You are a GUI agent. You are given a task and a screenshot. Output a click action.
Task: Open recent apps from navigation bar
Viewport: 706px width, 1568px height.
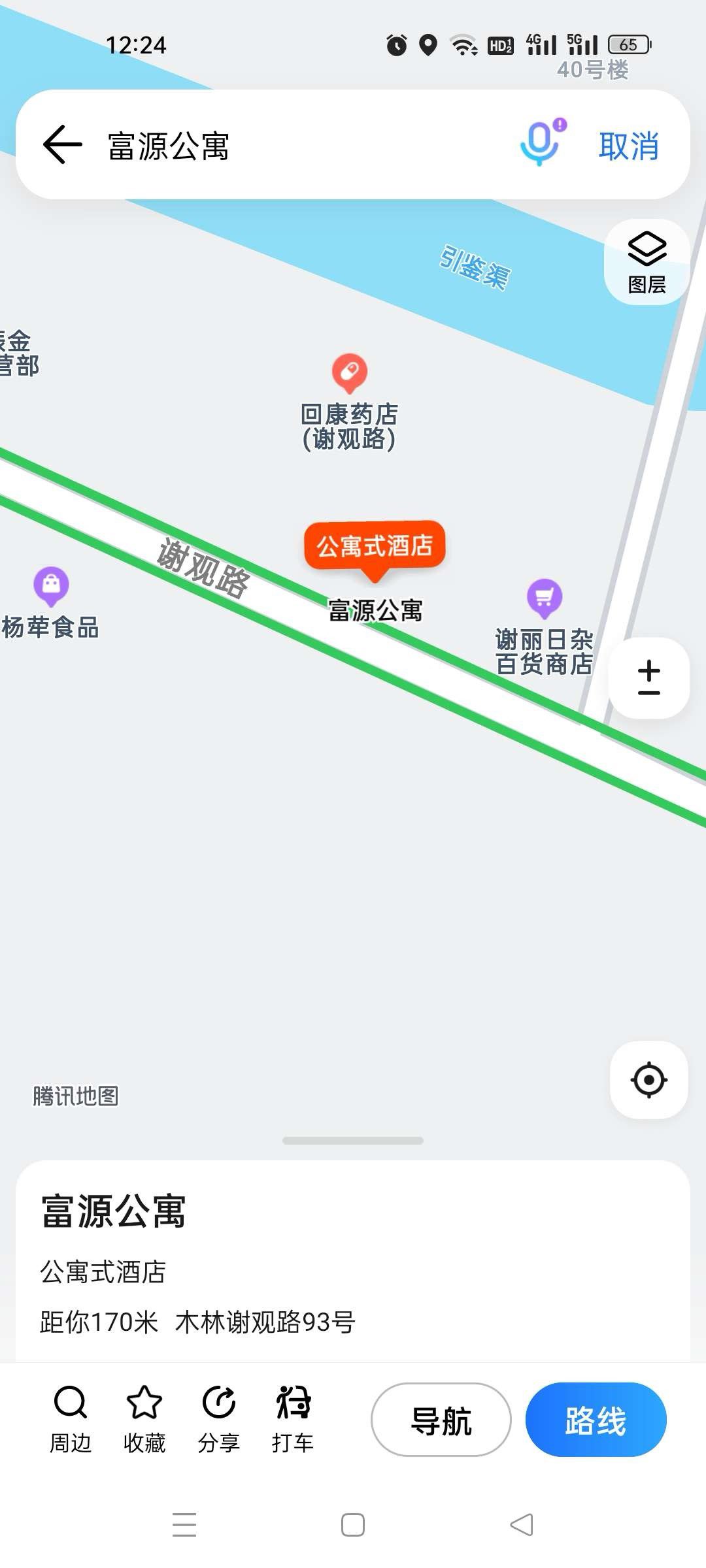tap(184, 1525)
